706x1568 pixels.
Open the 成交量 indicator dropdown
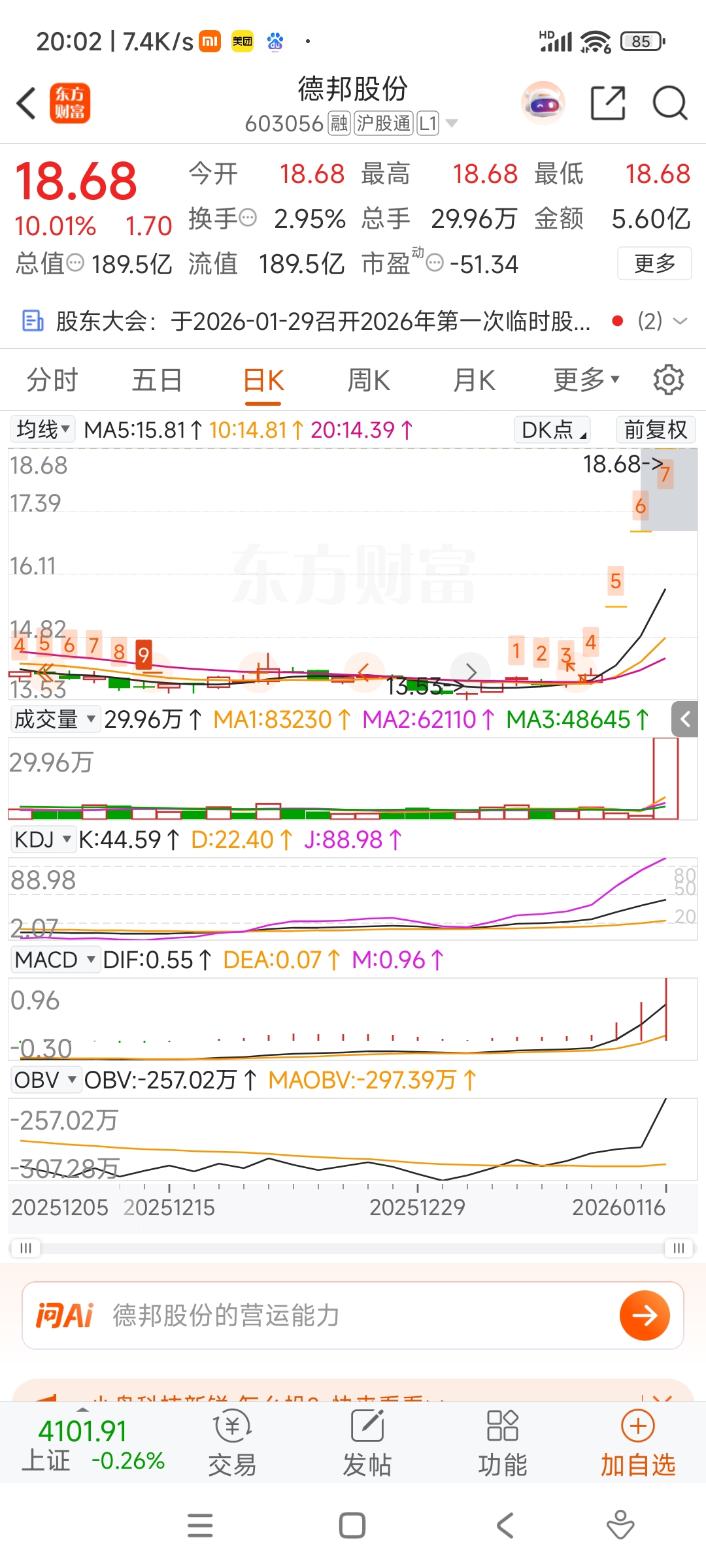point(55,719)
